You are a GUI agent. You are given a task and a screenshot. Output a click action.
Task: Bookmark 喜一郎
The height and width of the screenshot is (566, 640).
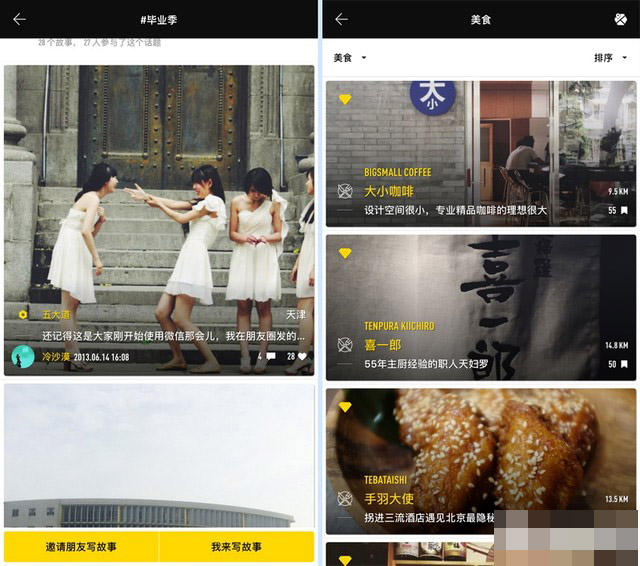(x=624, y=365)
